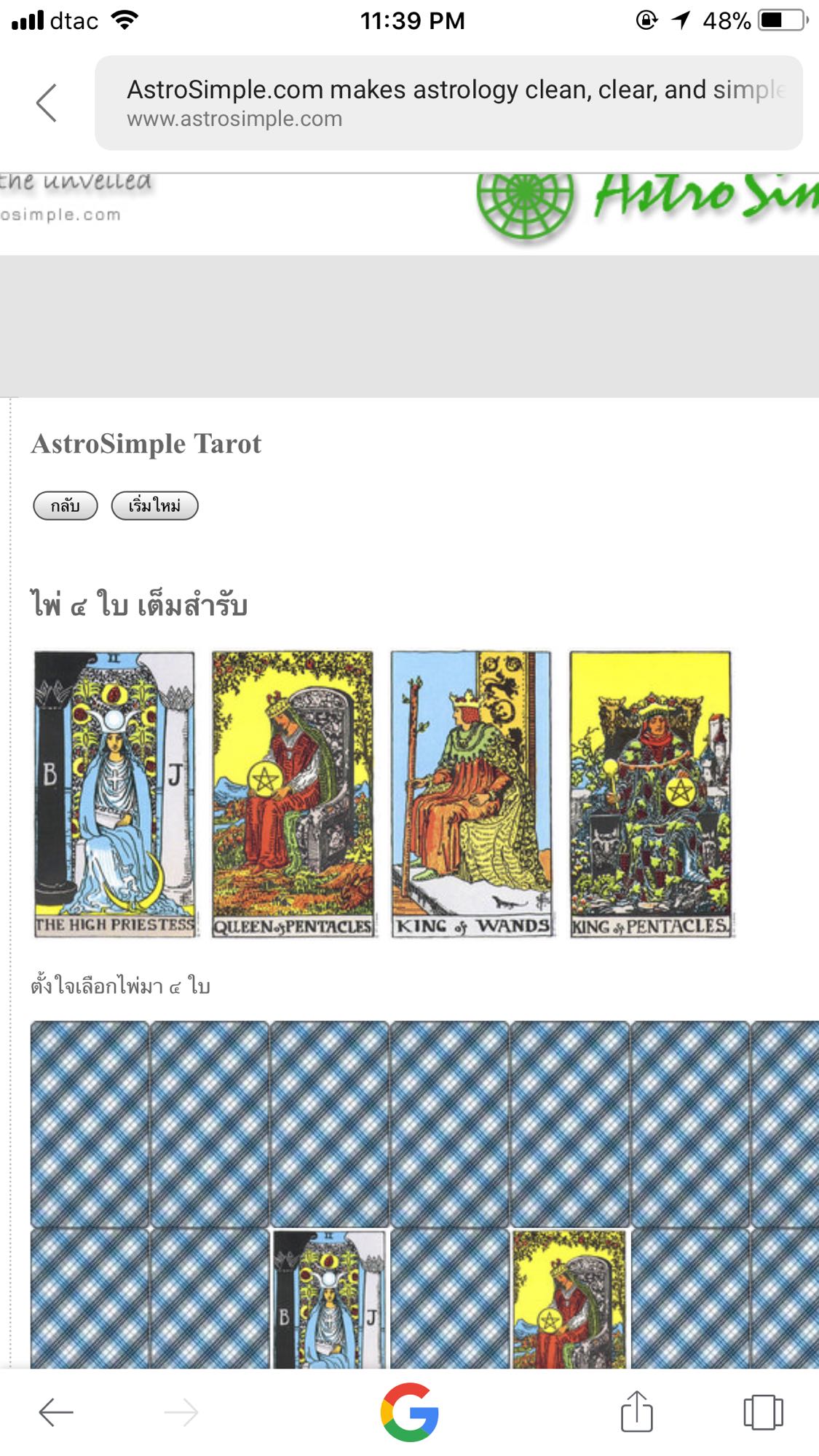
Task: Tap the กลับ button
Action: (66, 505)
